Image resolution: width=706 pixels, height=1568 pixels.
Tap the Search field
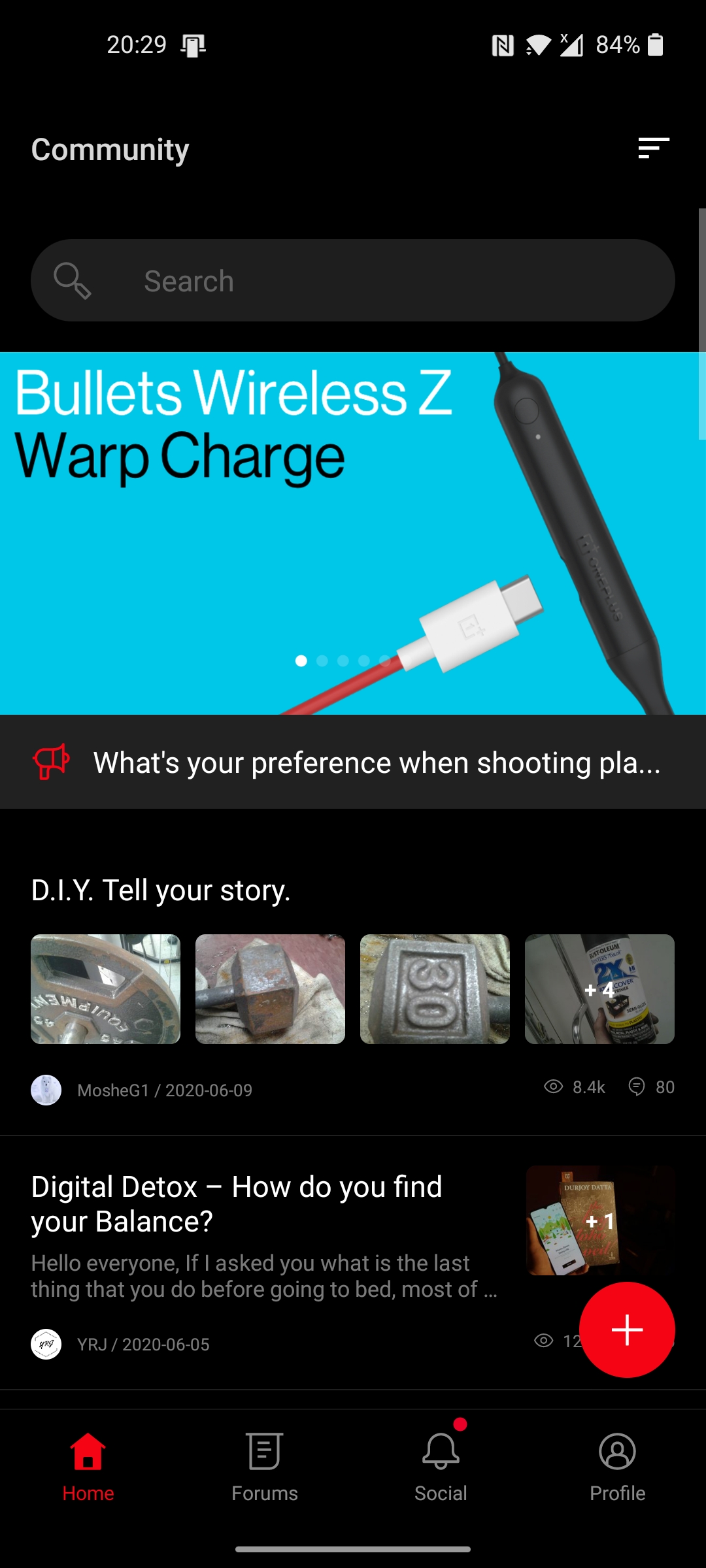click(353, 281)
